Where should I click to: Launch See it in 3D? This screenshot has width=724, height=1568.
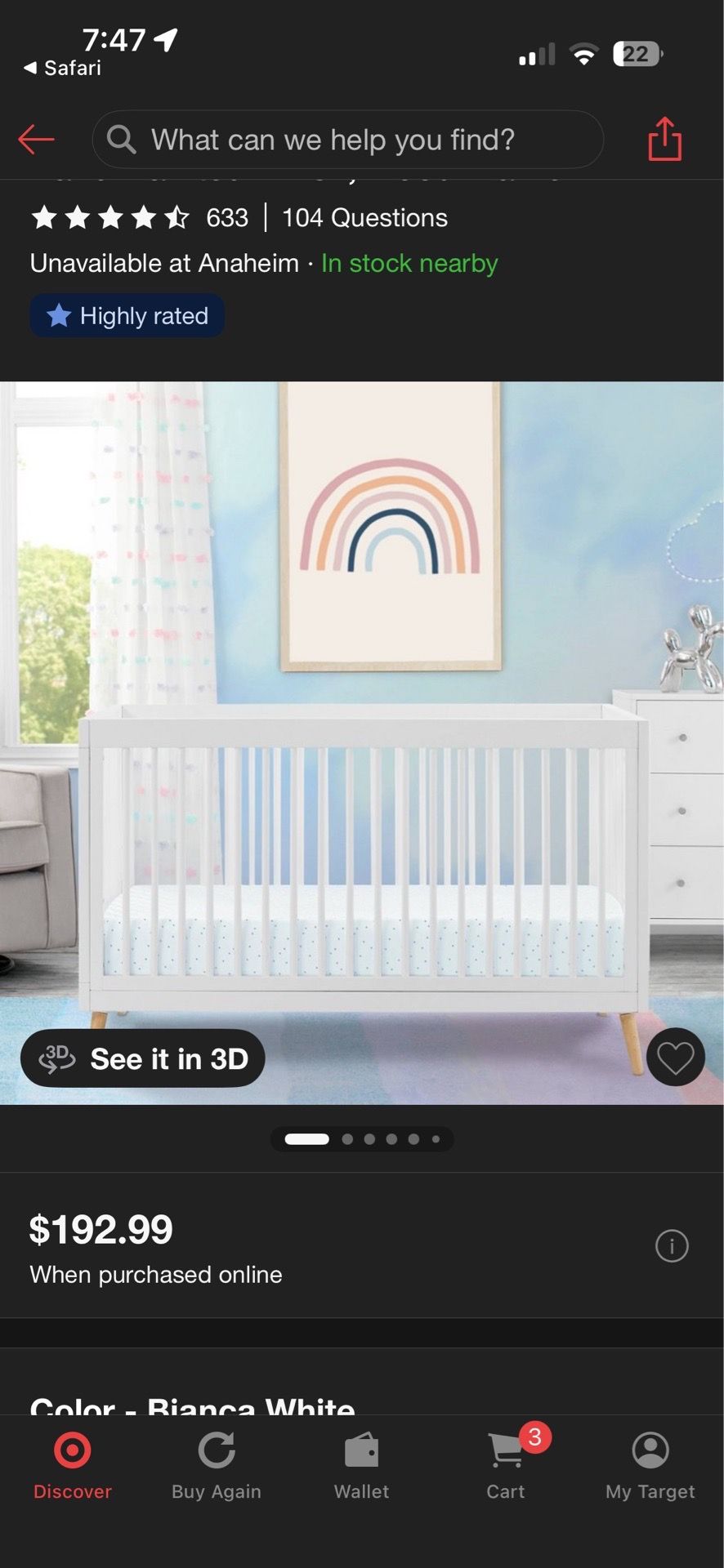(x=143, y=1058)
